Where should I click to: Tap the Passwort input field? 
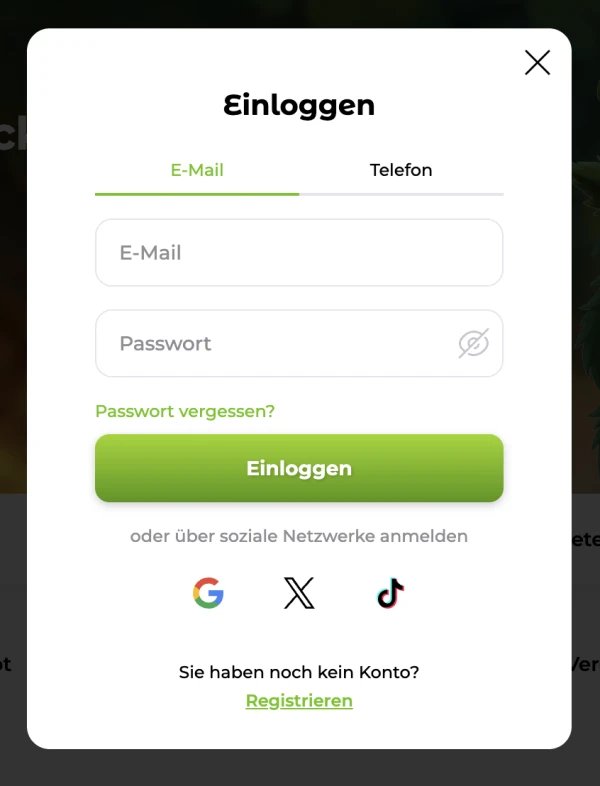[270, 344]
